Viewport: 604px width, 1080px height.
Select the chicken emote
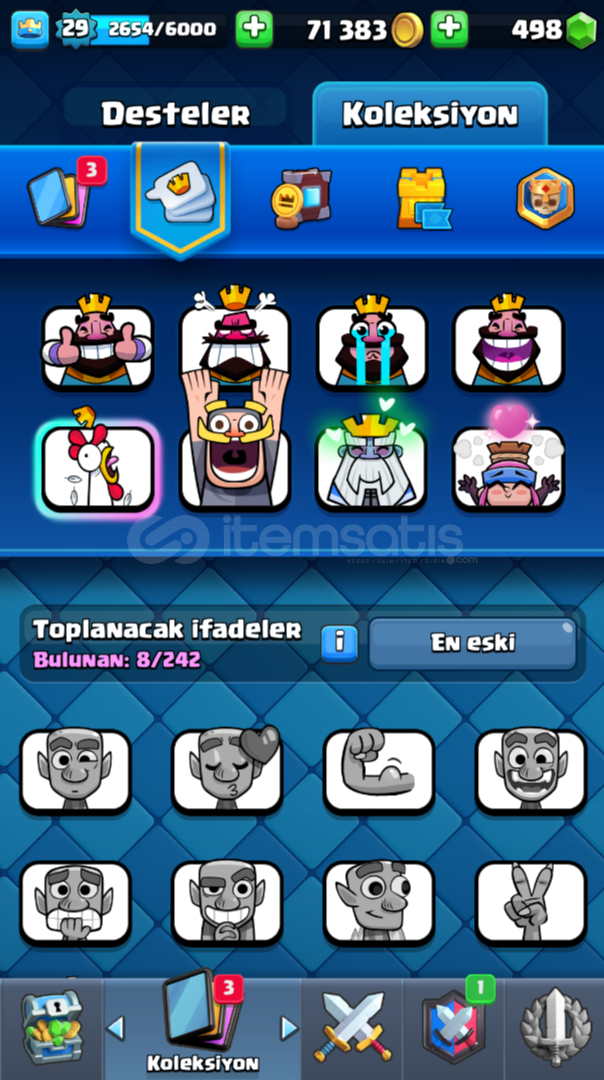point(97,463)
